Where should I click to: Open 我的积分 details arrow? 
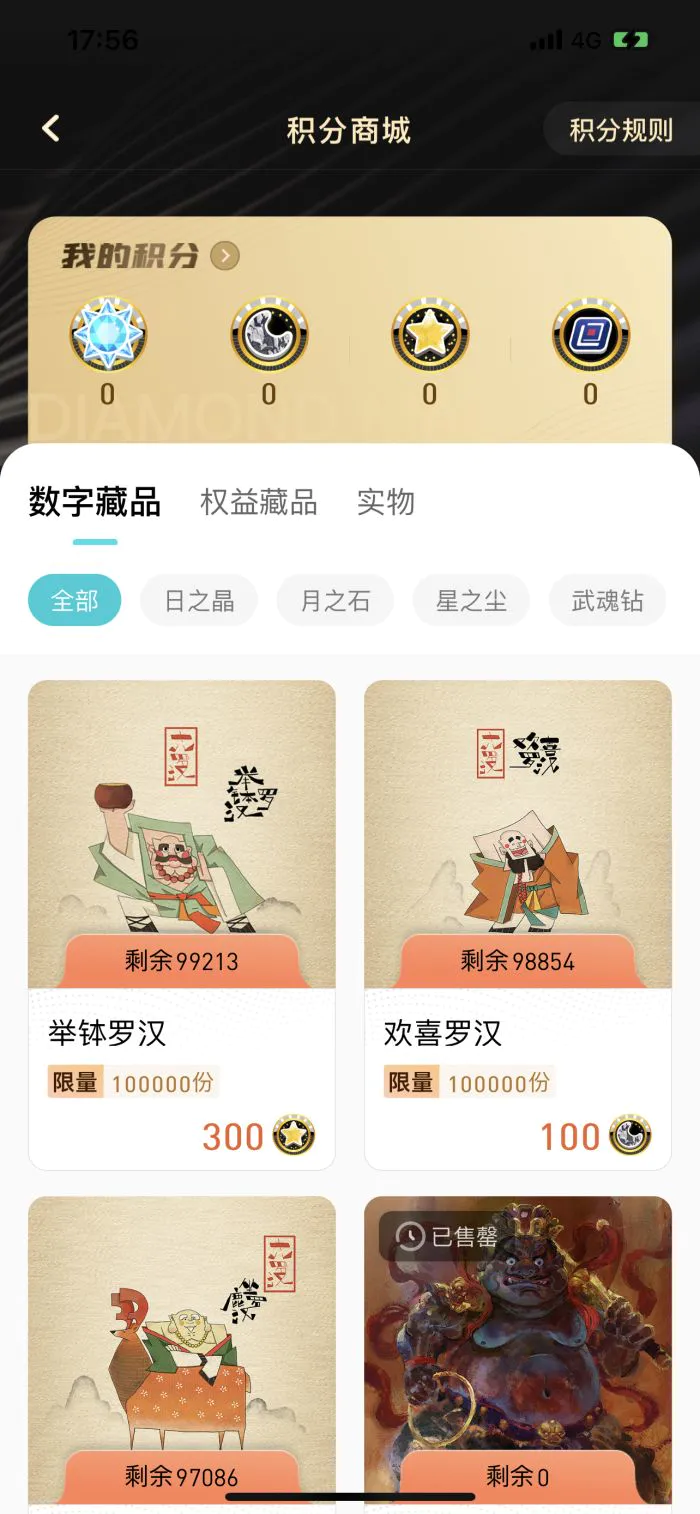click(225, 257)
